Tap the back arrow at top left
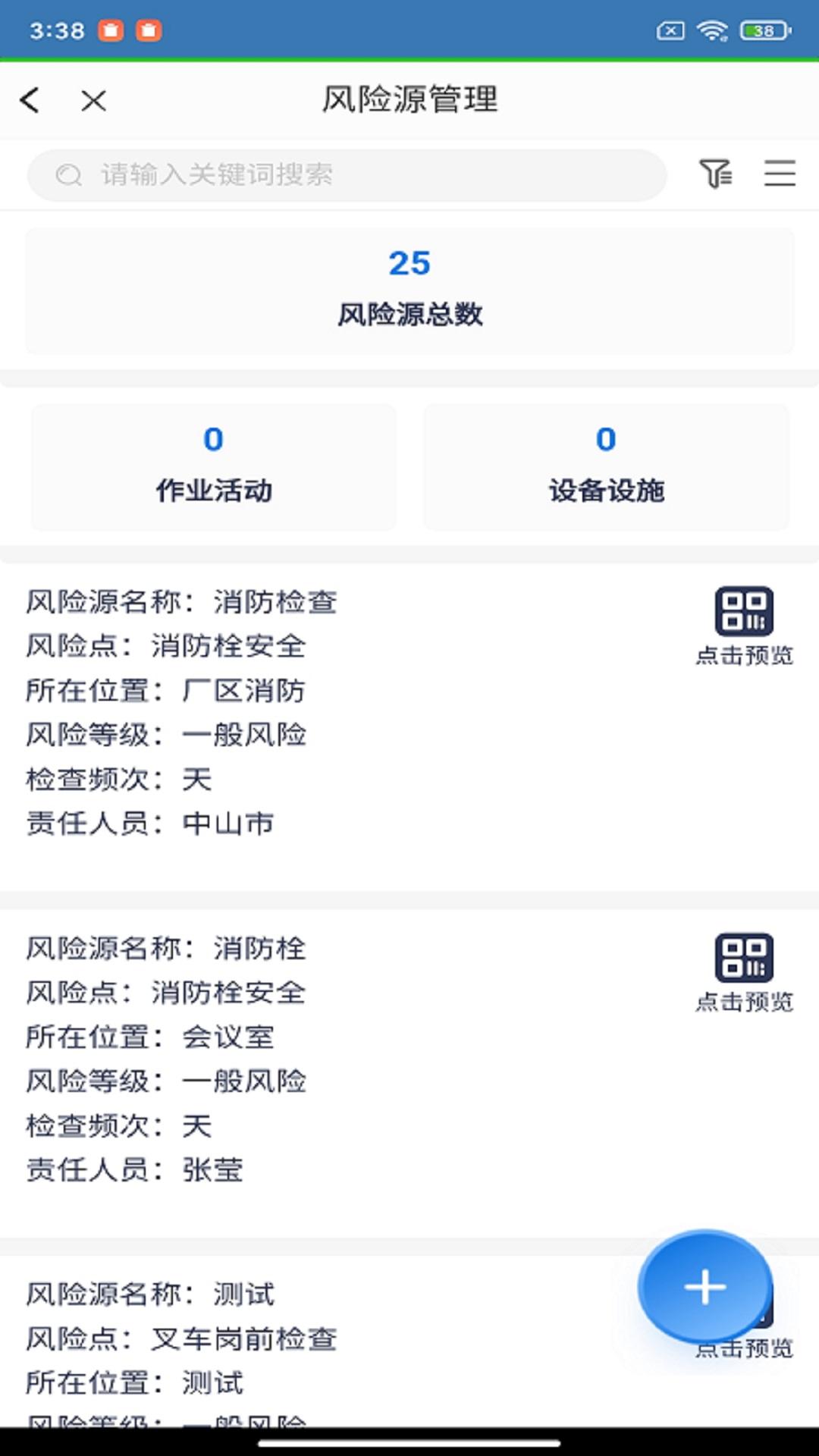Viewport: 819px width, 1456px height. pyautogui.click(x=30, y=100)
